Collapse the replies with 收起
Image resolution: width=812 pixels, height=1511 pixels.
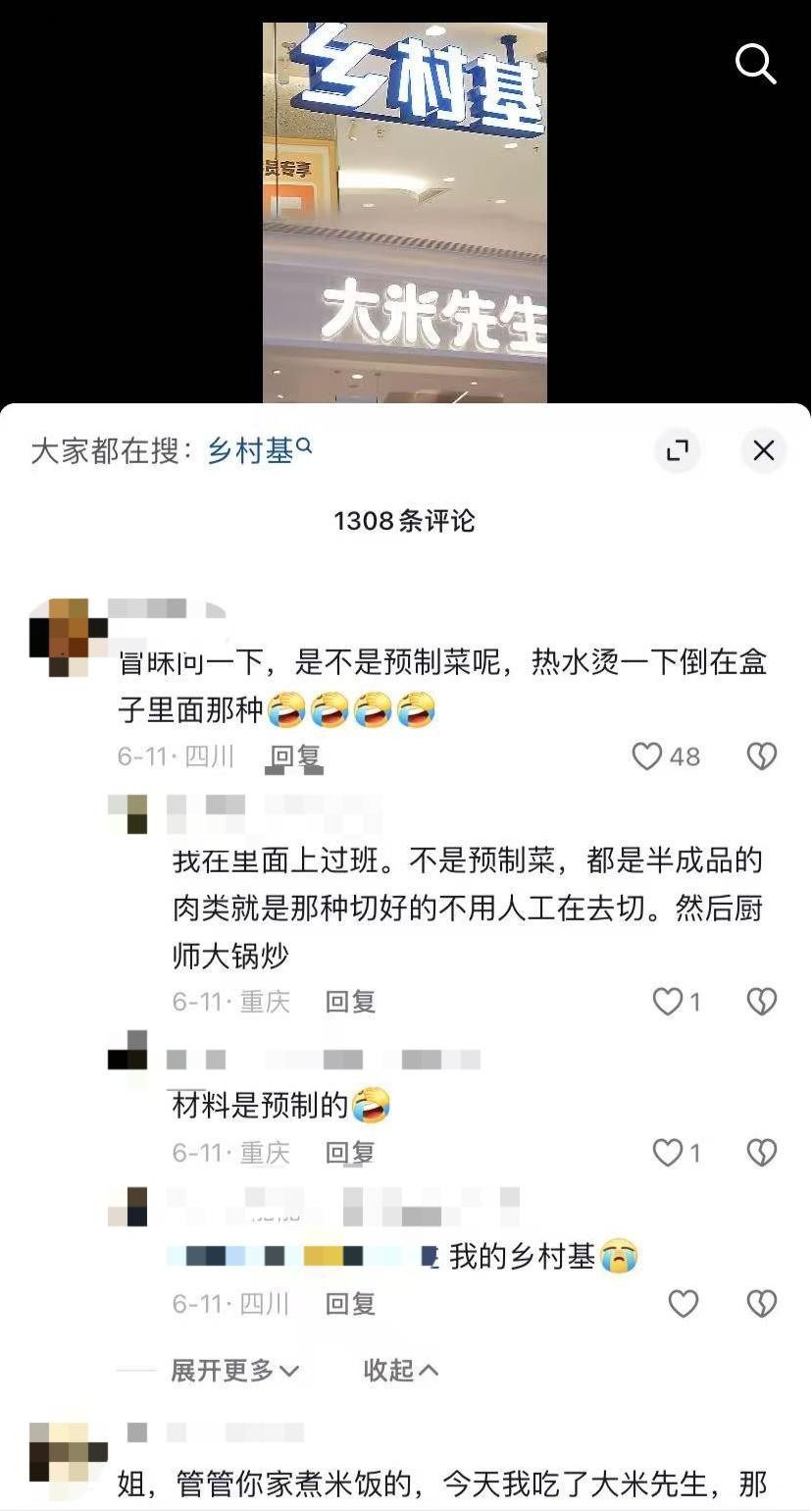(401, 1371)
